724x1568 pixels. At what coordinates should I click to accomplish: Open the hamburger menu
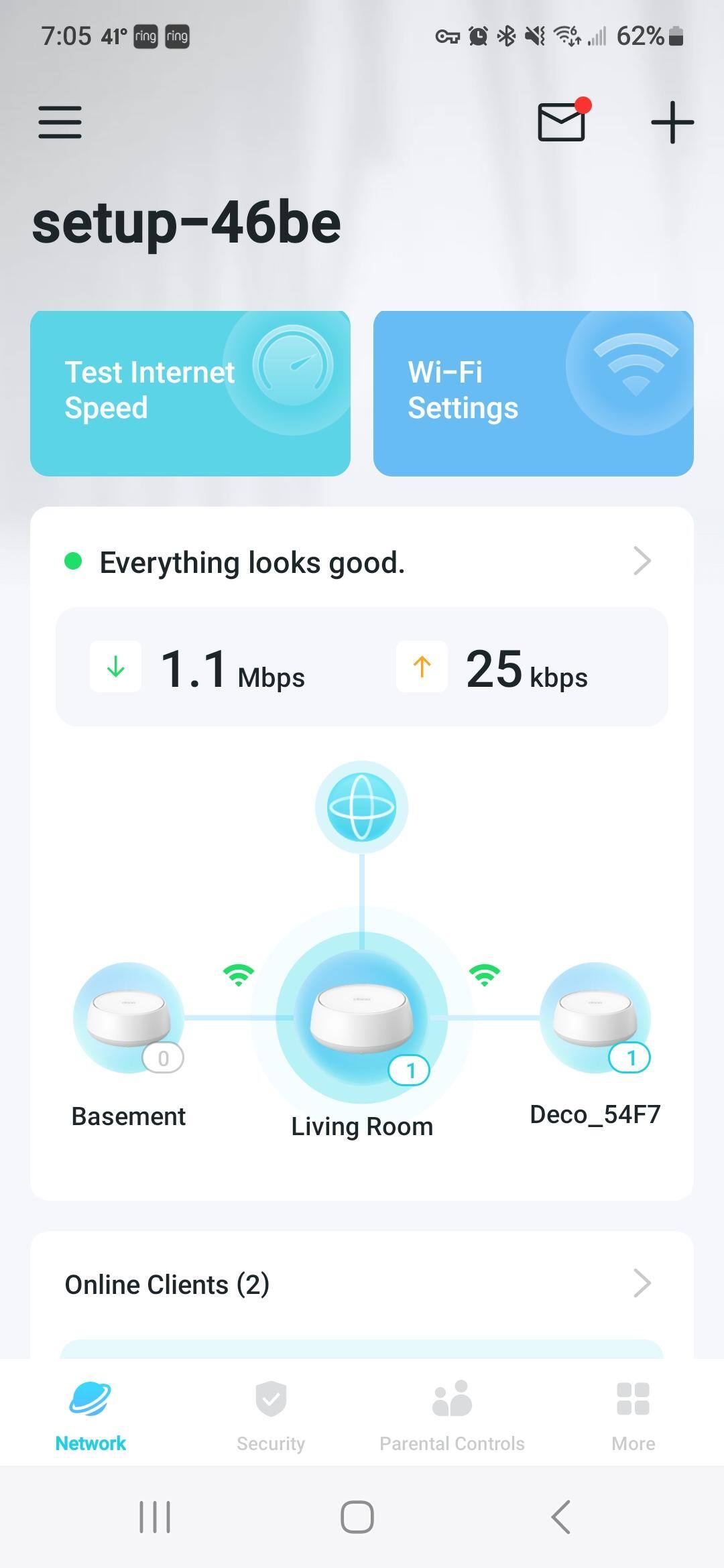coord(60,122)
